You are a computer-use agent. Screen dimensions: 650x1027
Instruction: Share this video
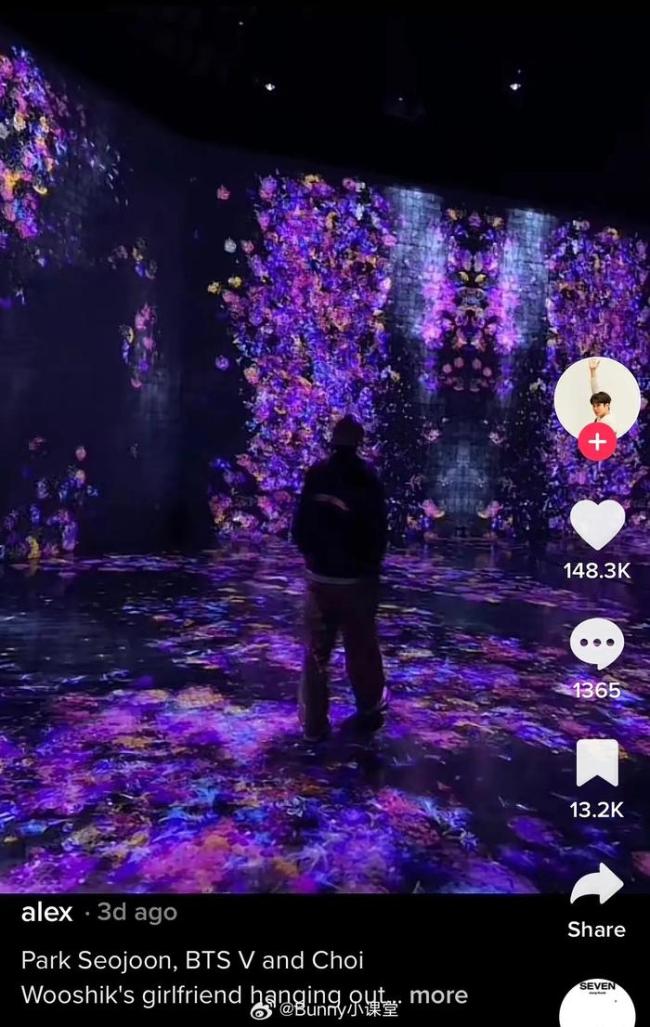point(597,885)
